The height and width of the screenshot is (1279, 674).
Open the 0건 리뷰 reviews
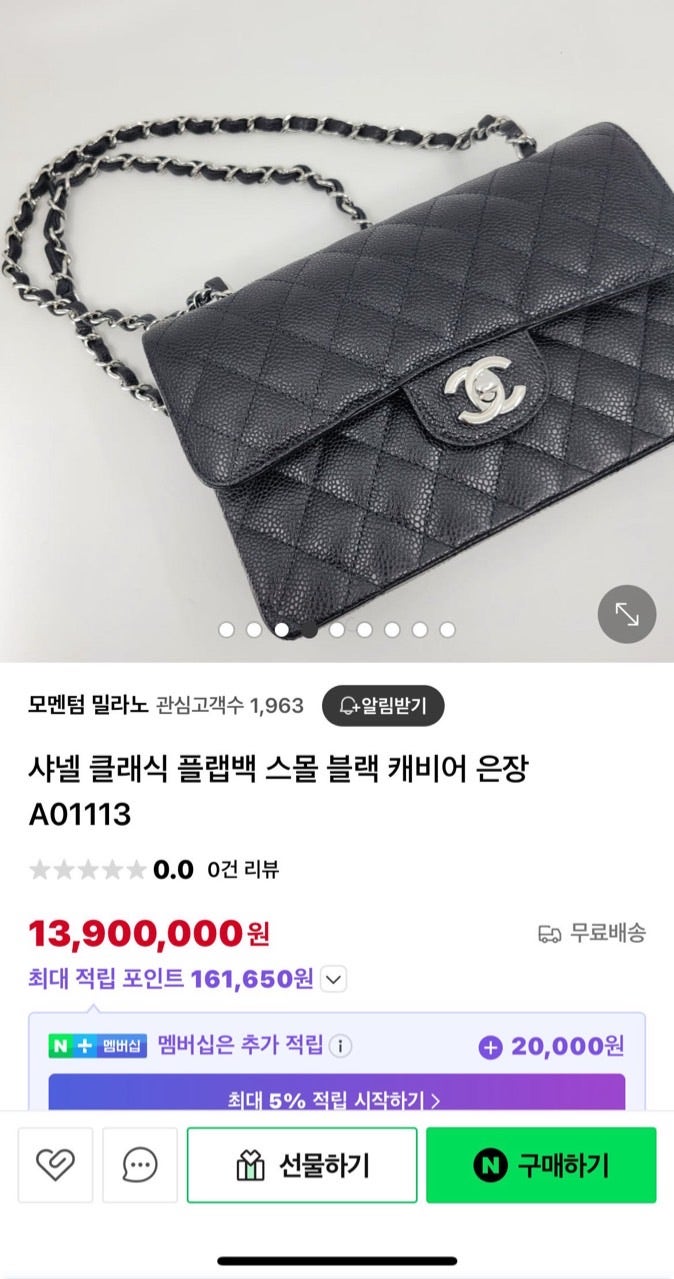(243, 870)
